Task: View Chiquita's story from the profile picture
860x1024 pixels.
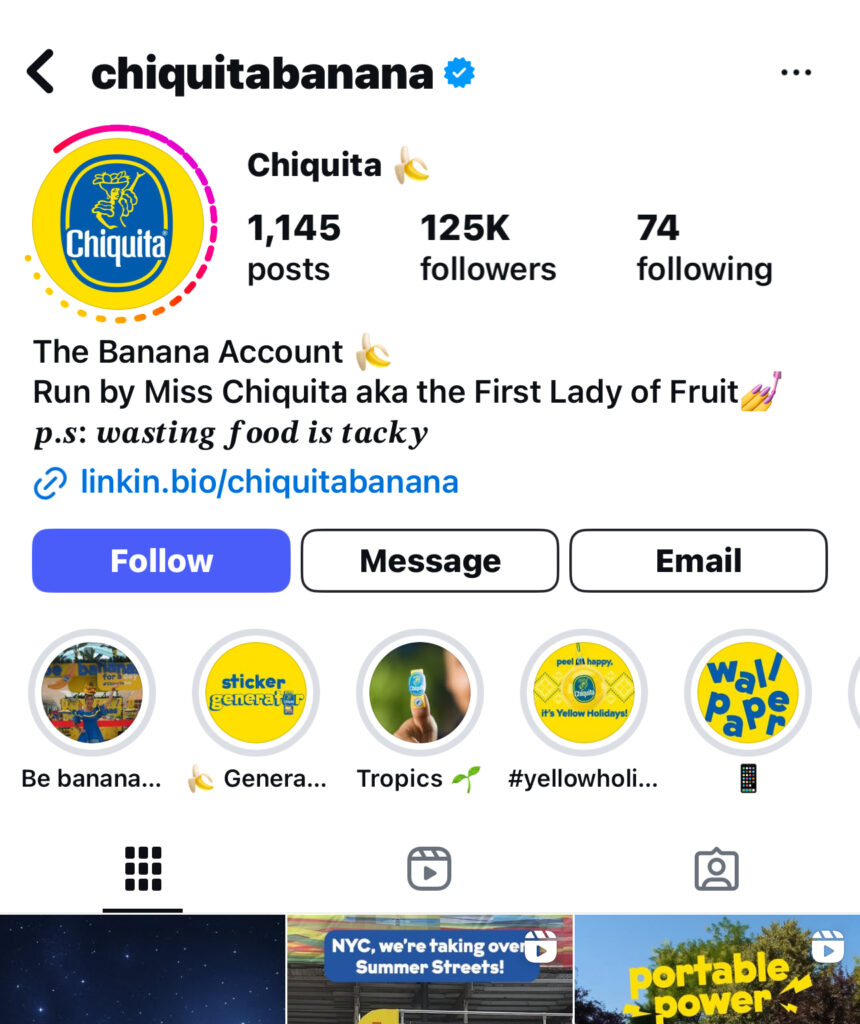Action: click(x=118, y=224)
